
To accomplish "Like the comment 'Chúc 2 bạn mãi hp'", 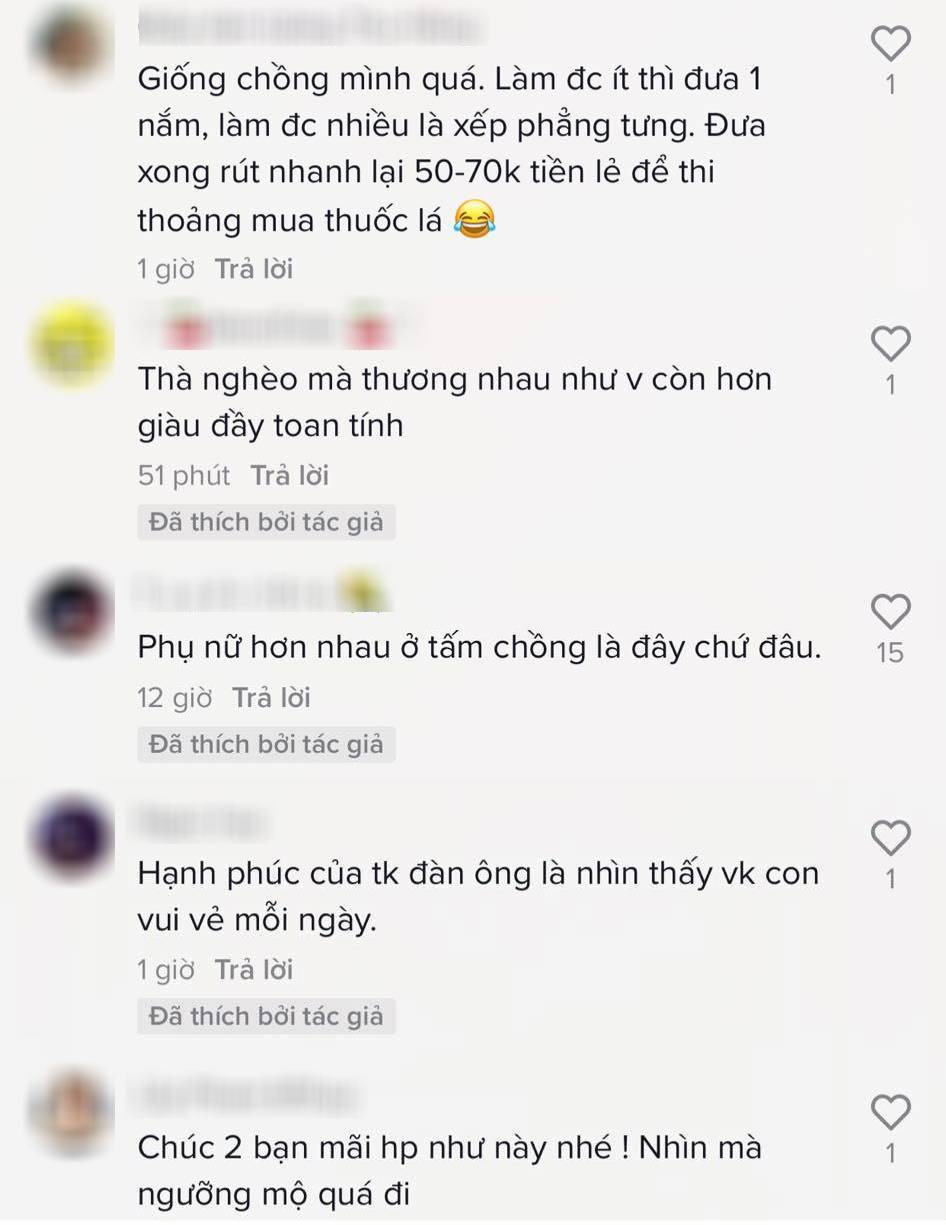I will click(x=890, y=1113).
